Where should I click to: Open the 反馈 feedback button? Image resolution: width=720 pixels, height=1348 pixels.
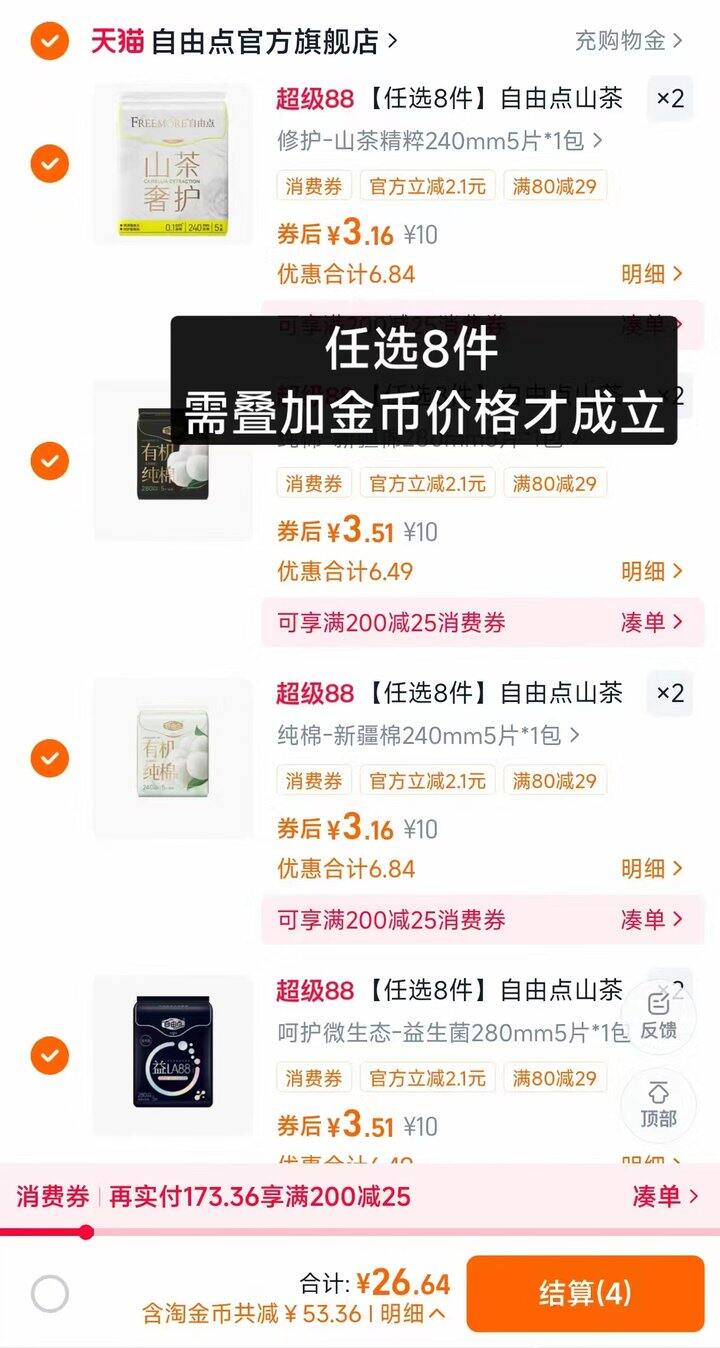pyautogui.click(x=658, y=1015)
